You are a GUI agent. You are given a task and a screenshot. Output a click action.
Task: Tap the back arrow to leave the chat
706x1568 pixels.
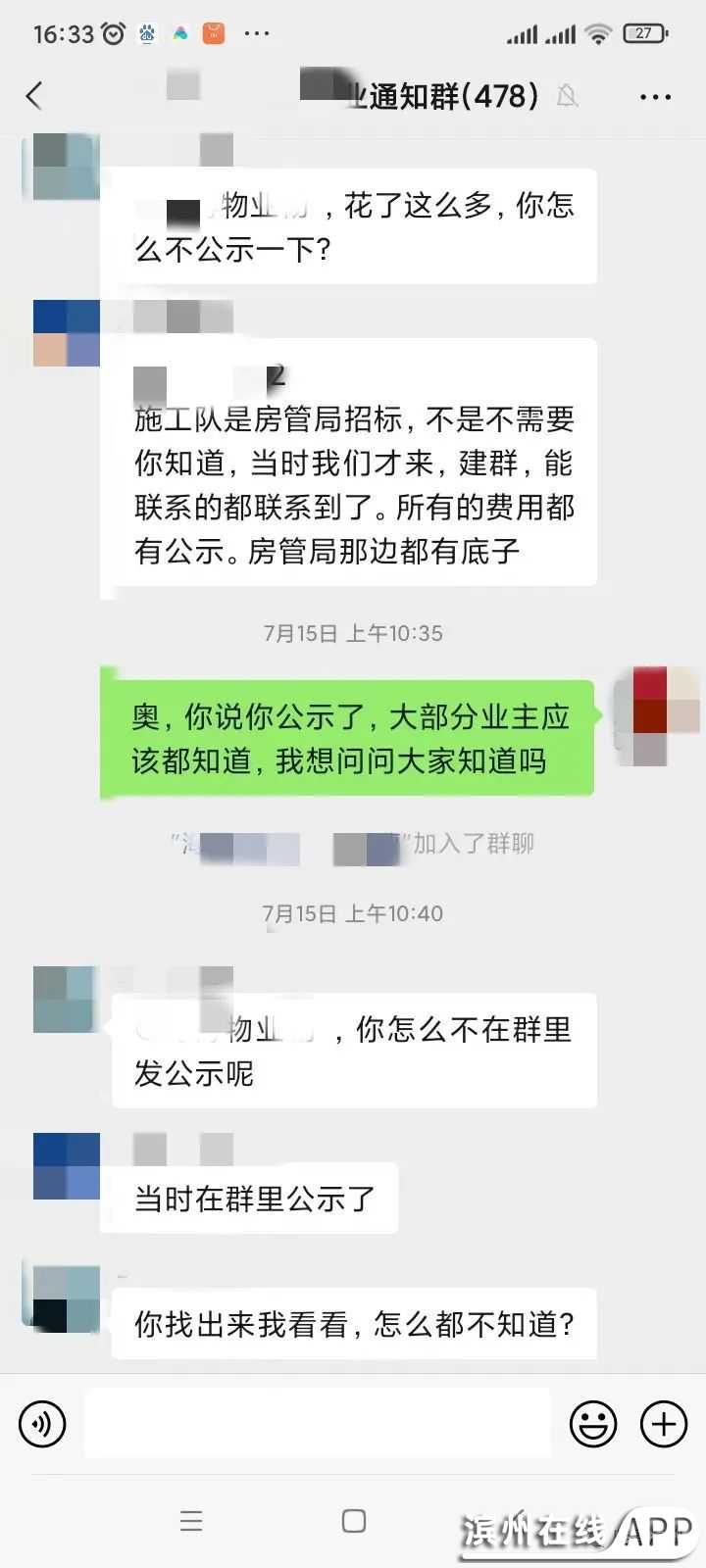tap(35, 96)
